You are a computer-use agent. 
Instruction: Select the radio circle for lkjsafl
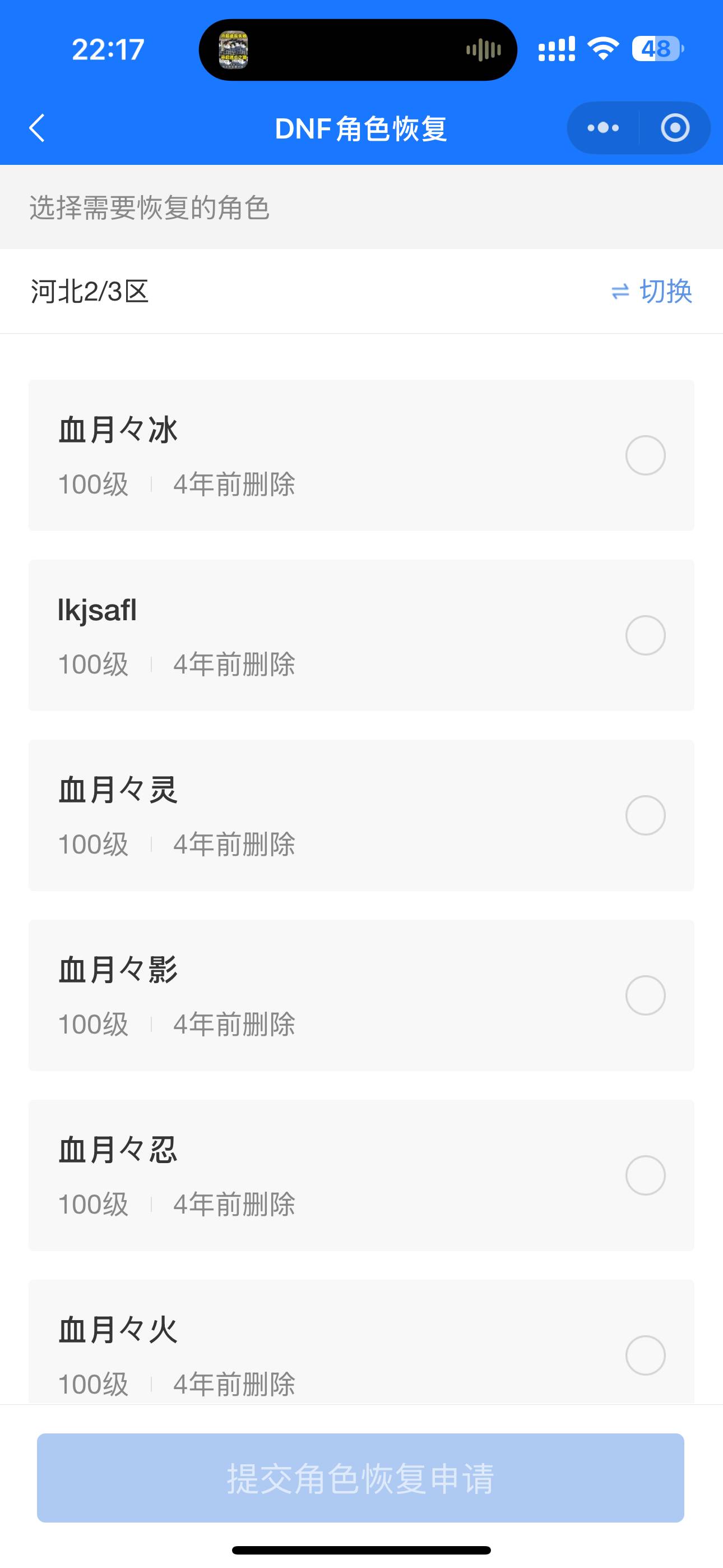645,634
